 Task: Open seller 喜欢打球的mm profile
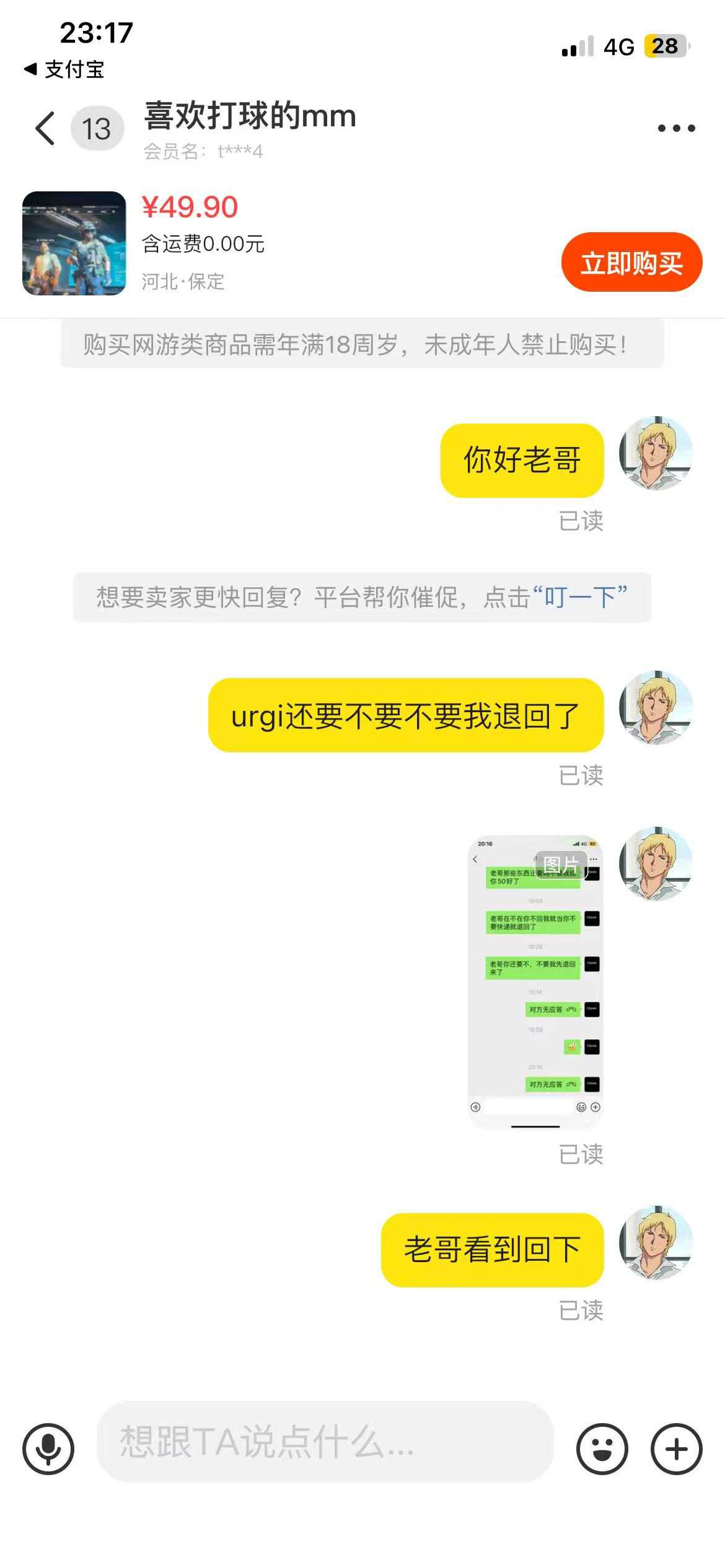click(250, 116)
